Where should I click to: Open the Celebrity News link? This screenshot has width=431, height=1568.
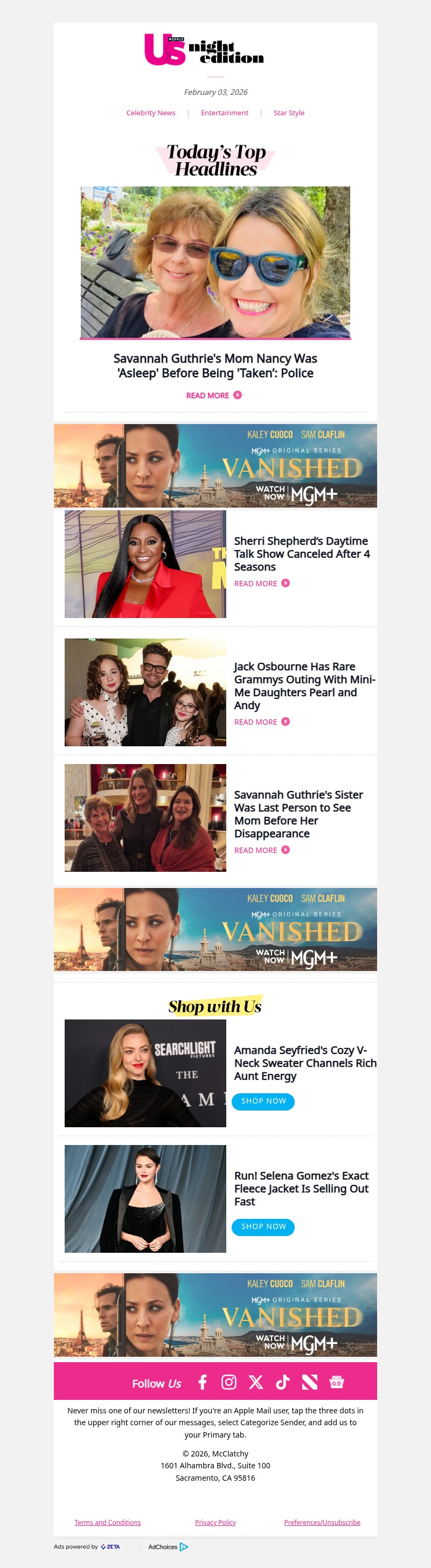(150, 113)
